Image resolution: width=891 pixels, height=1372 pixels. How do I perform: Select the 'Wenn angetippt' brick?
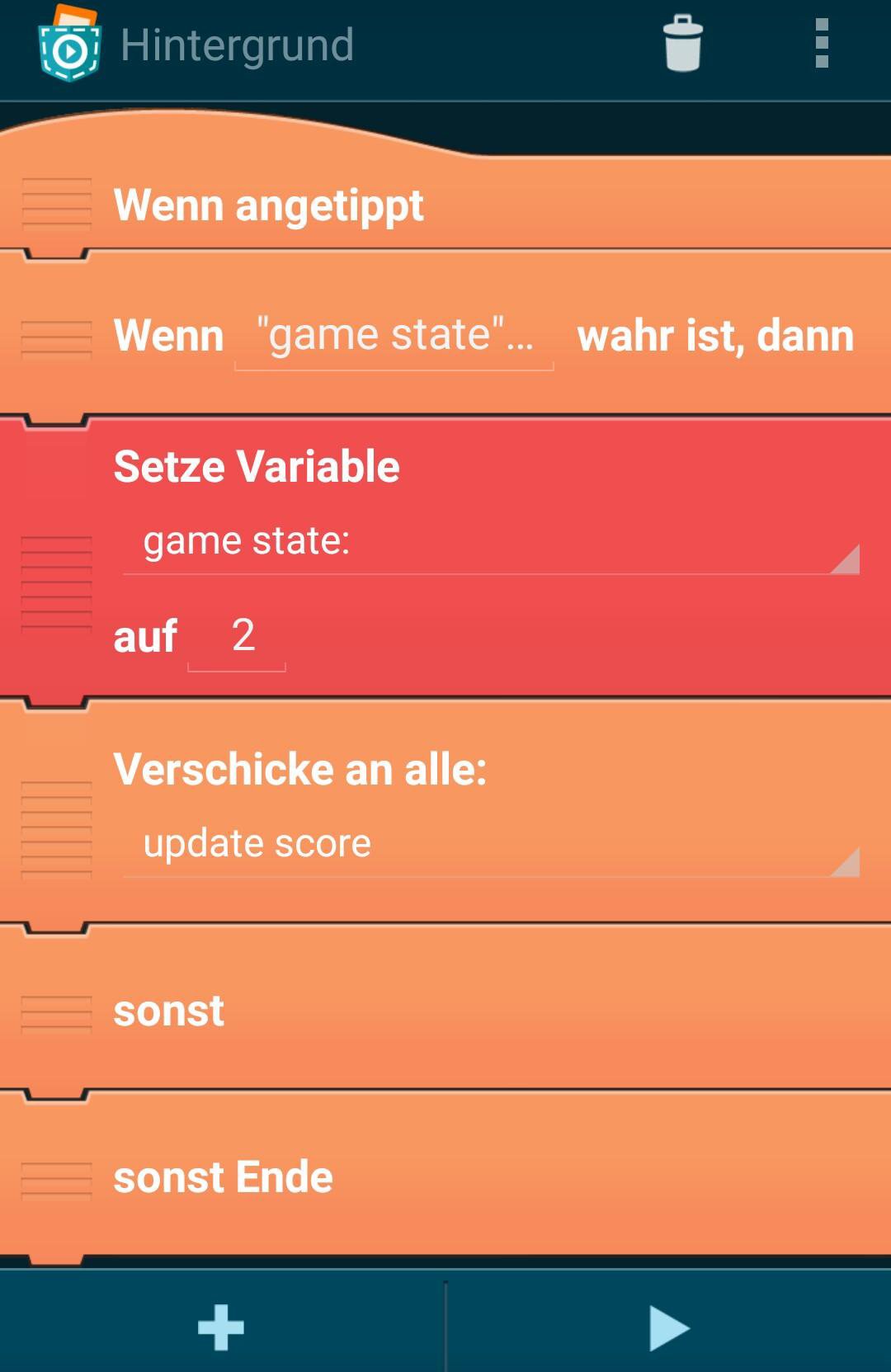[x=268, y=205]
